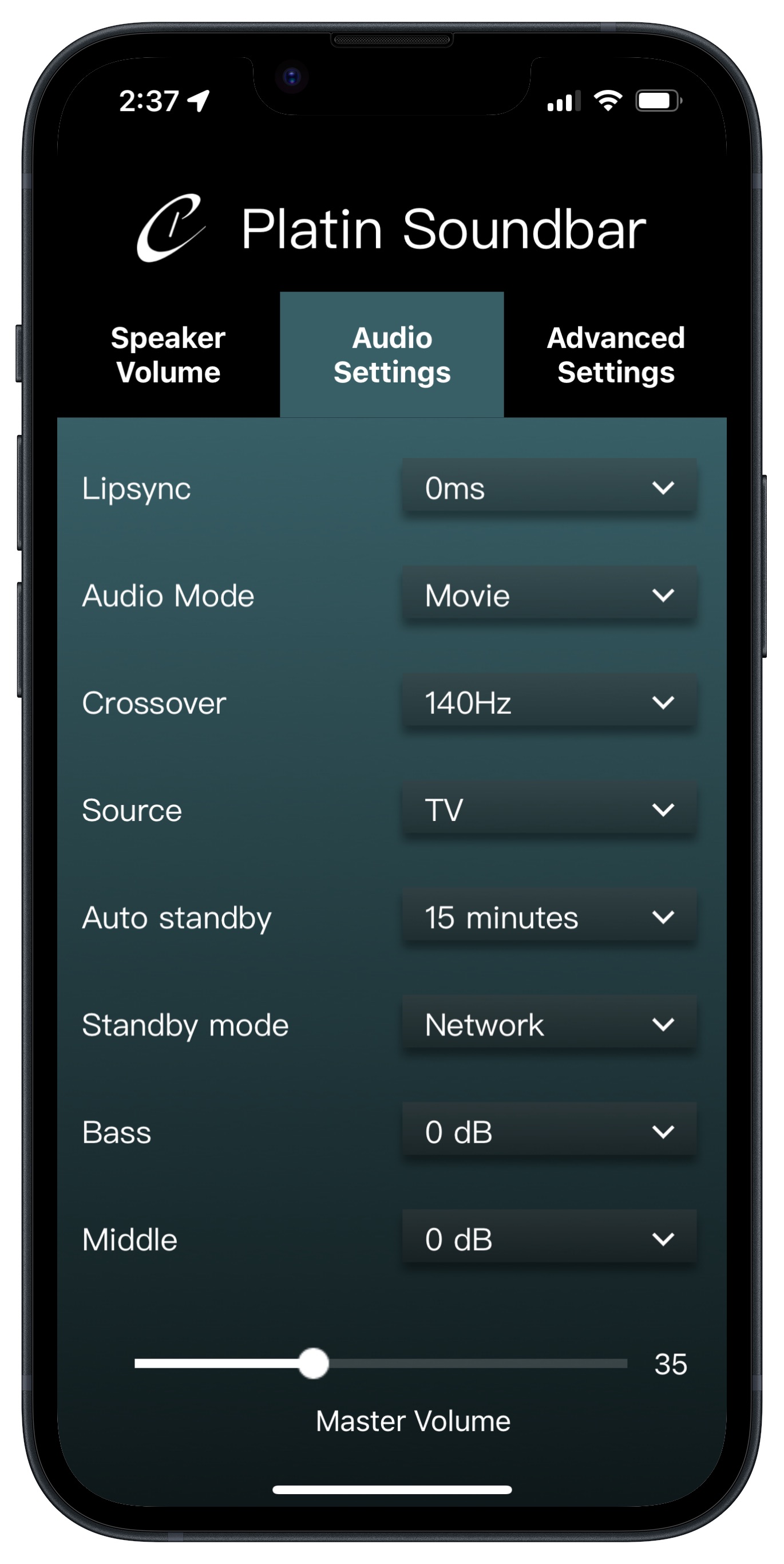Open the Crossover 140Hz dropdown
This screenshot has width=784, height=1564.
(x=549, y=702)
